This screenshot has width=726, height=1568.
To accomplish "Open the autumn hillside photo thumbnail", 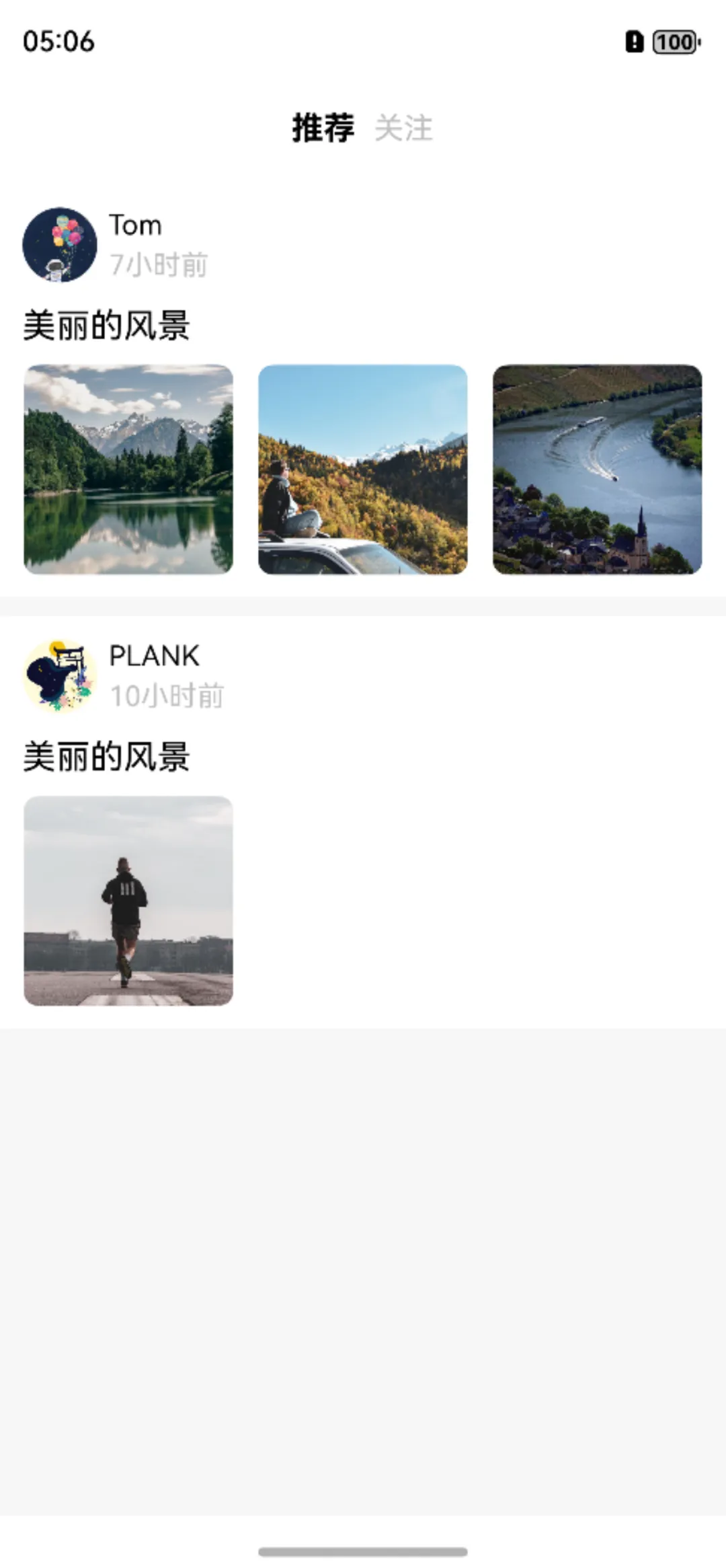I will point(363,470).
